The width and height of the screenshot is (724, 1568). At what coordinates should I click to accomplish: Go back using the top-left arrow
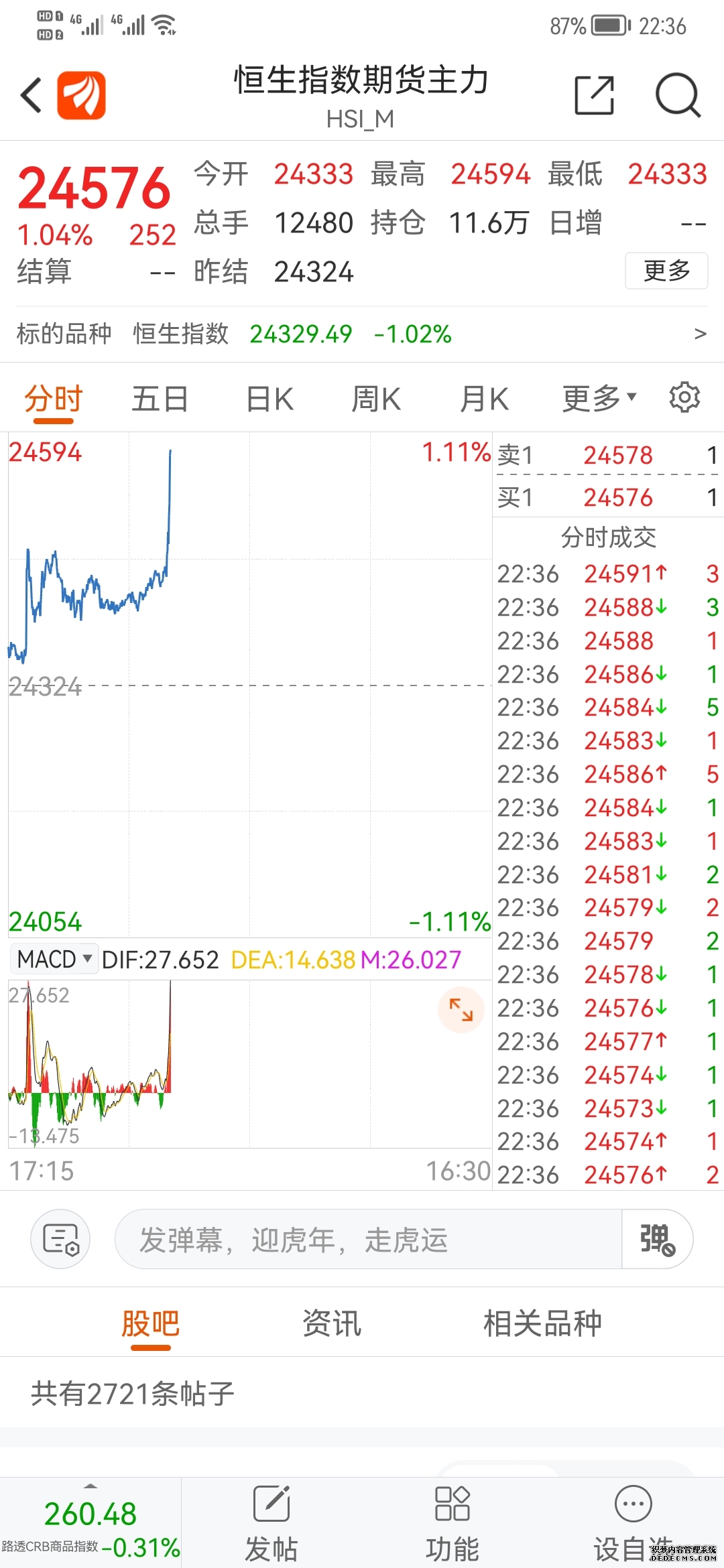tap(32, 95)
